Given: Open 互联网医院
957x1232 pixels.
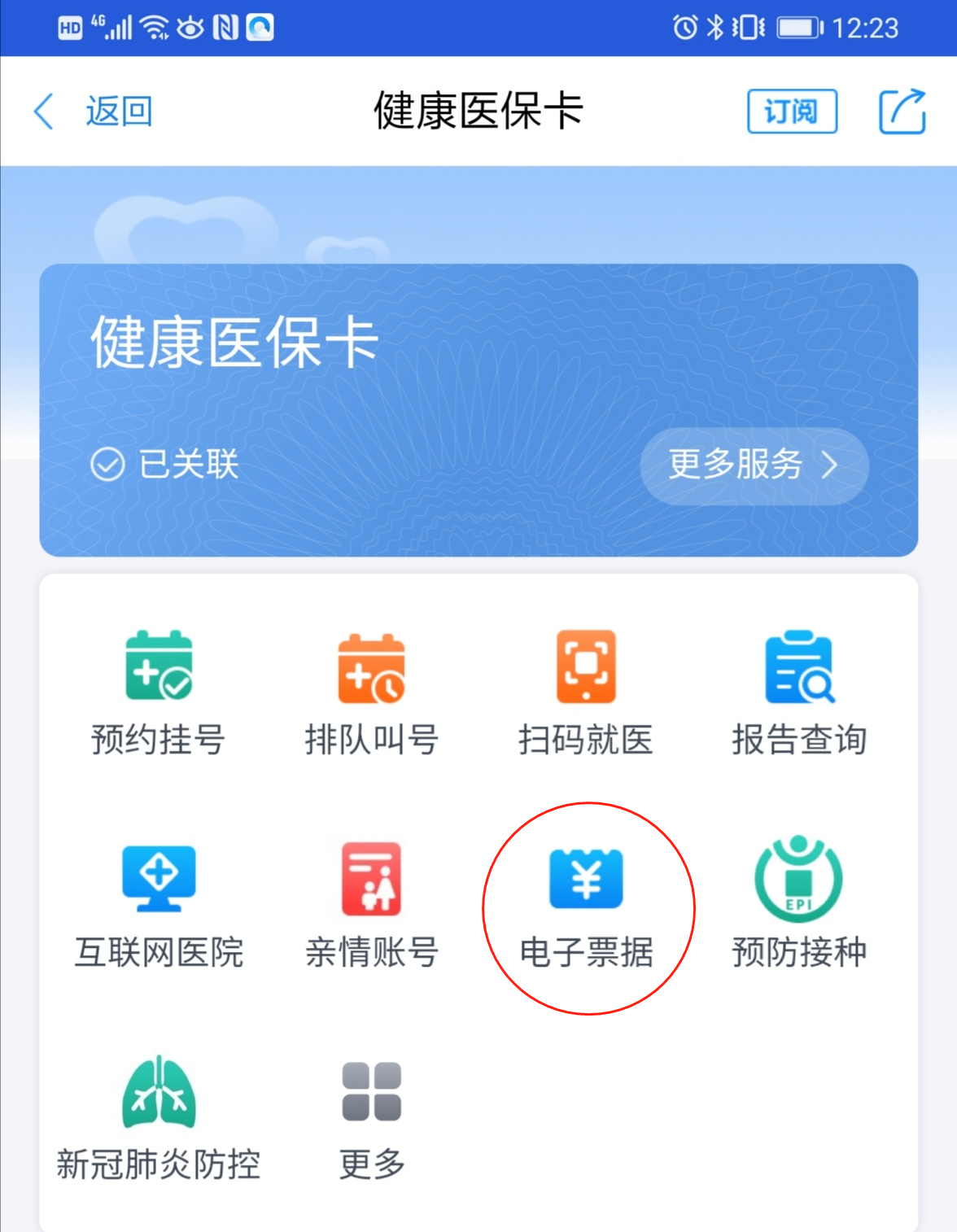Looking at the screenshot, I should 159,905.
